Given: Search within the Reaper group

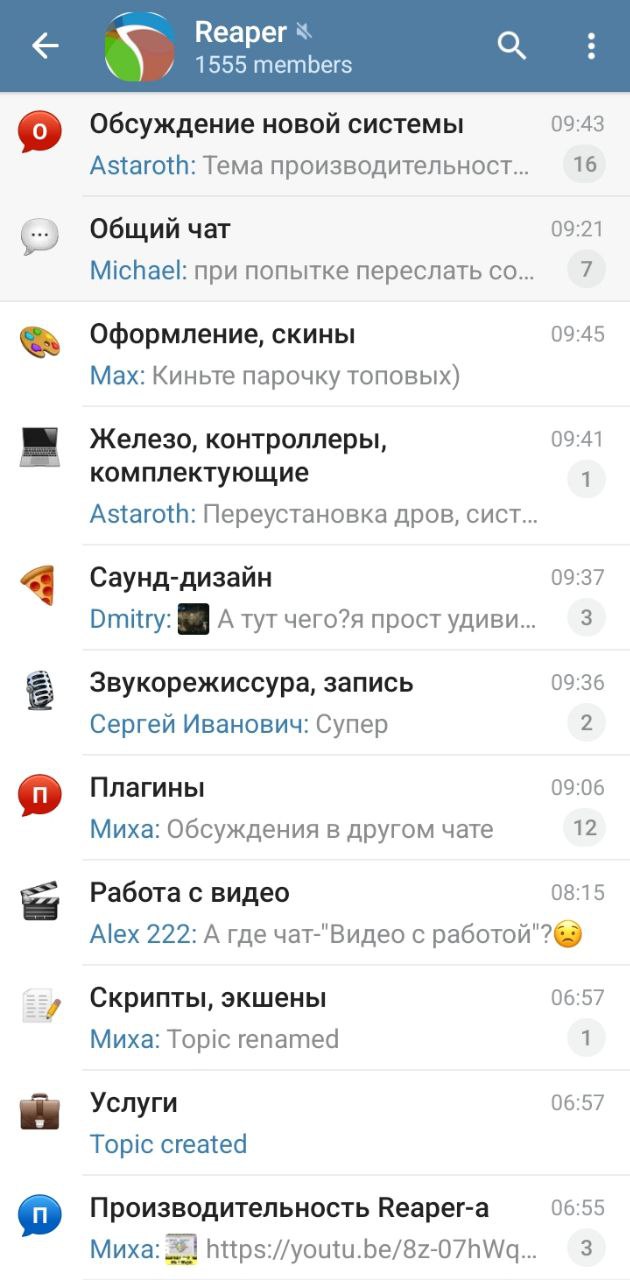Looking at the screenshot, I should 512,46.
